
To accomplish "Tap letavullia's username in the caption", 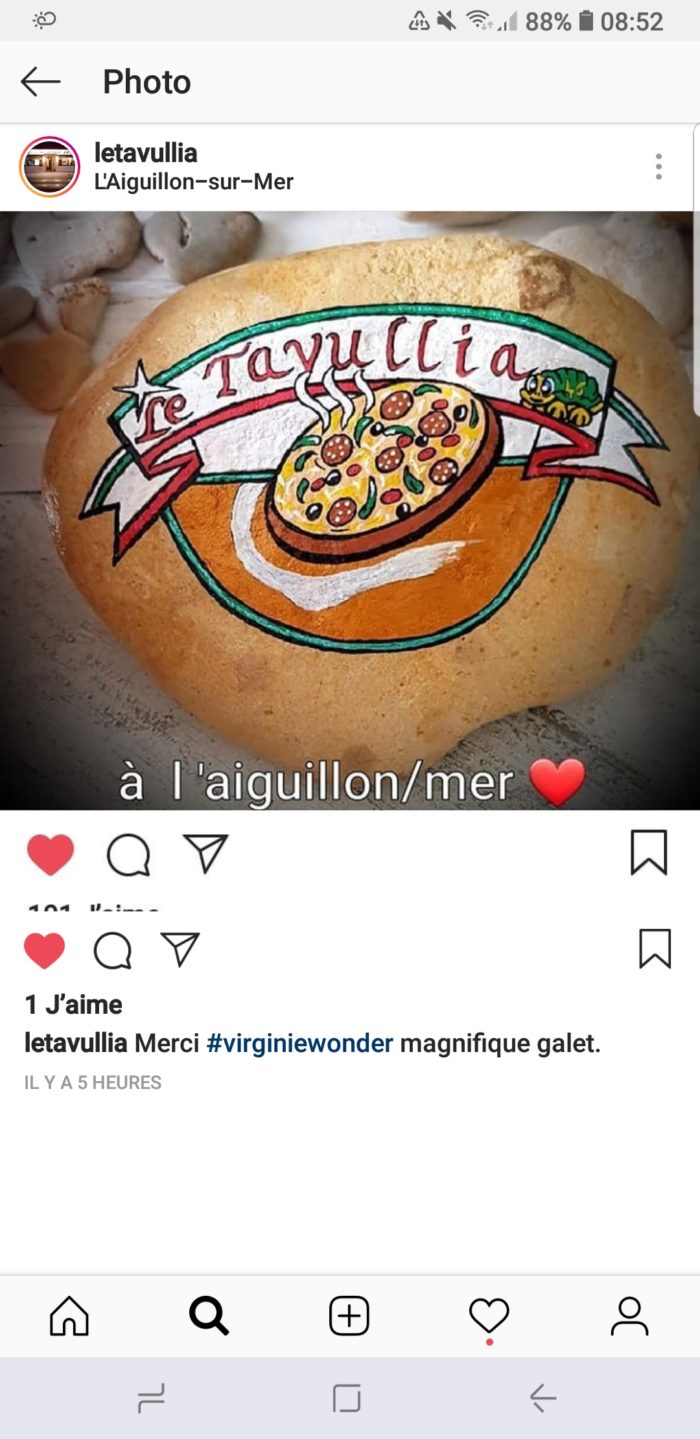I will click(x=76, y=1044).
